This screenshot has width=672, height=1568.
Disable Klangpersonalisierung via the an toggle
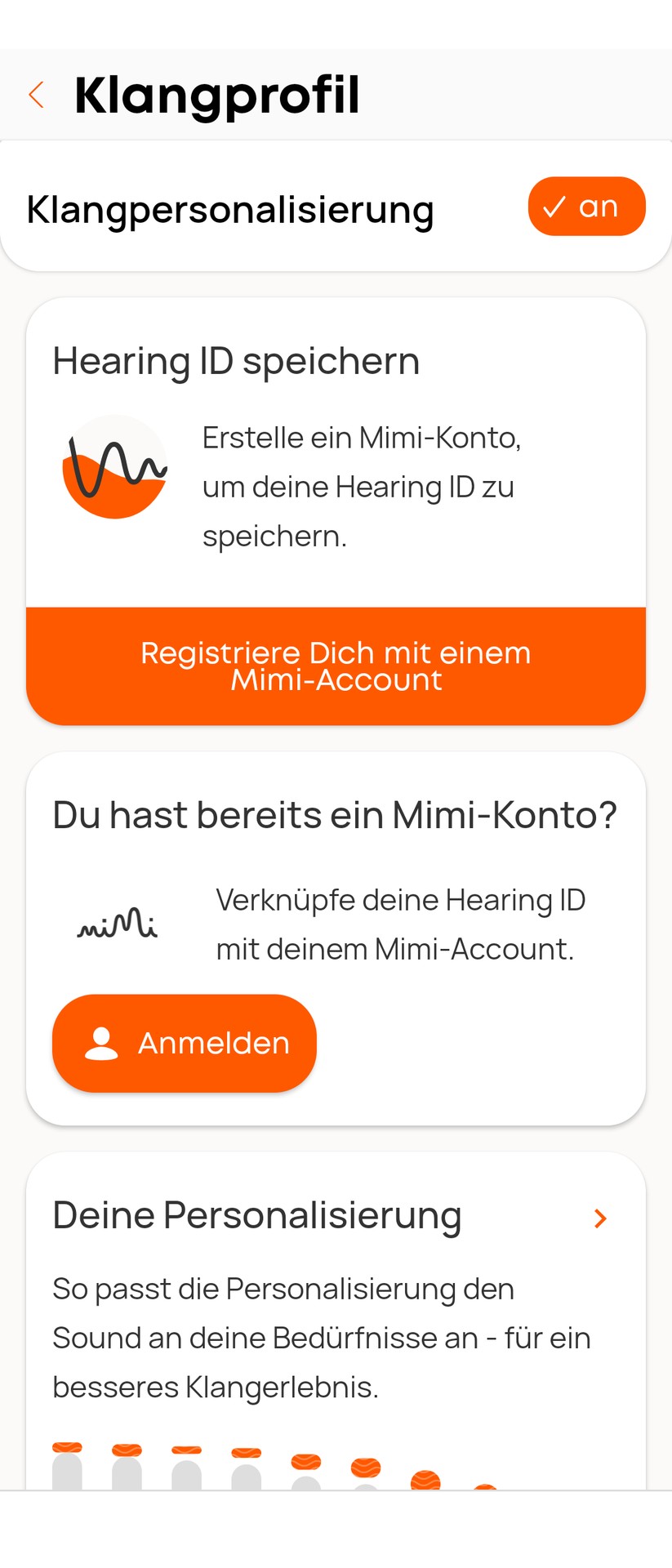586,207
